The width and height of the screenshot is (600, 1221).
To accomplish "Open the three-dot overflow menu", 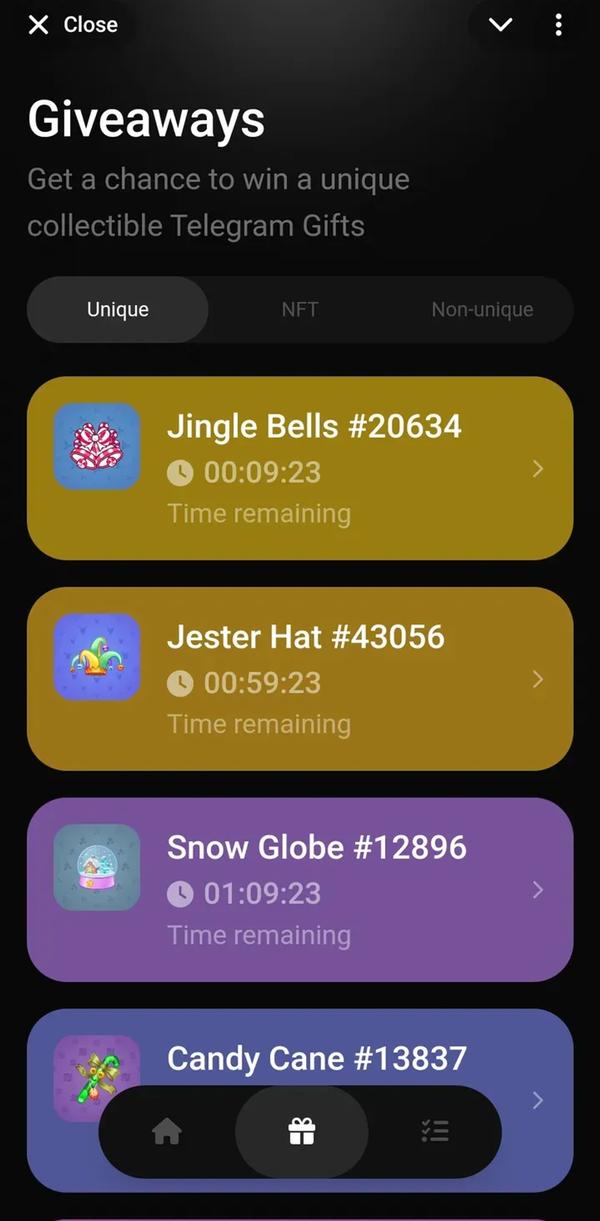I will point(558,25).
